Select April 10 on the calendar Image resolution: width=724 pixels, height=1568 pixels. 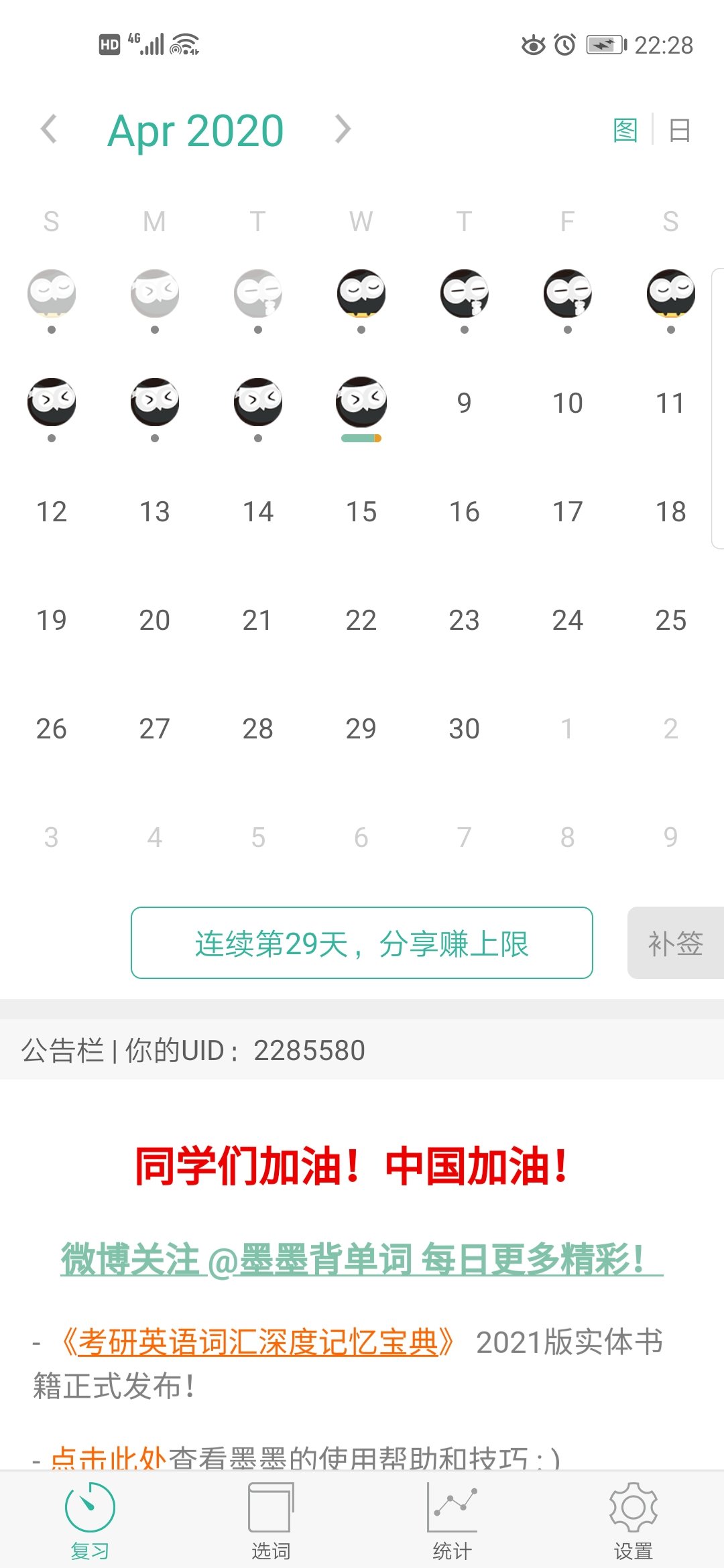[567, 403]
